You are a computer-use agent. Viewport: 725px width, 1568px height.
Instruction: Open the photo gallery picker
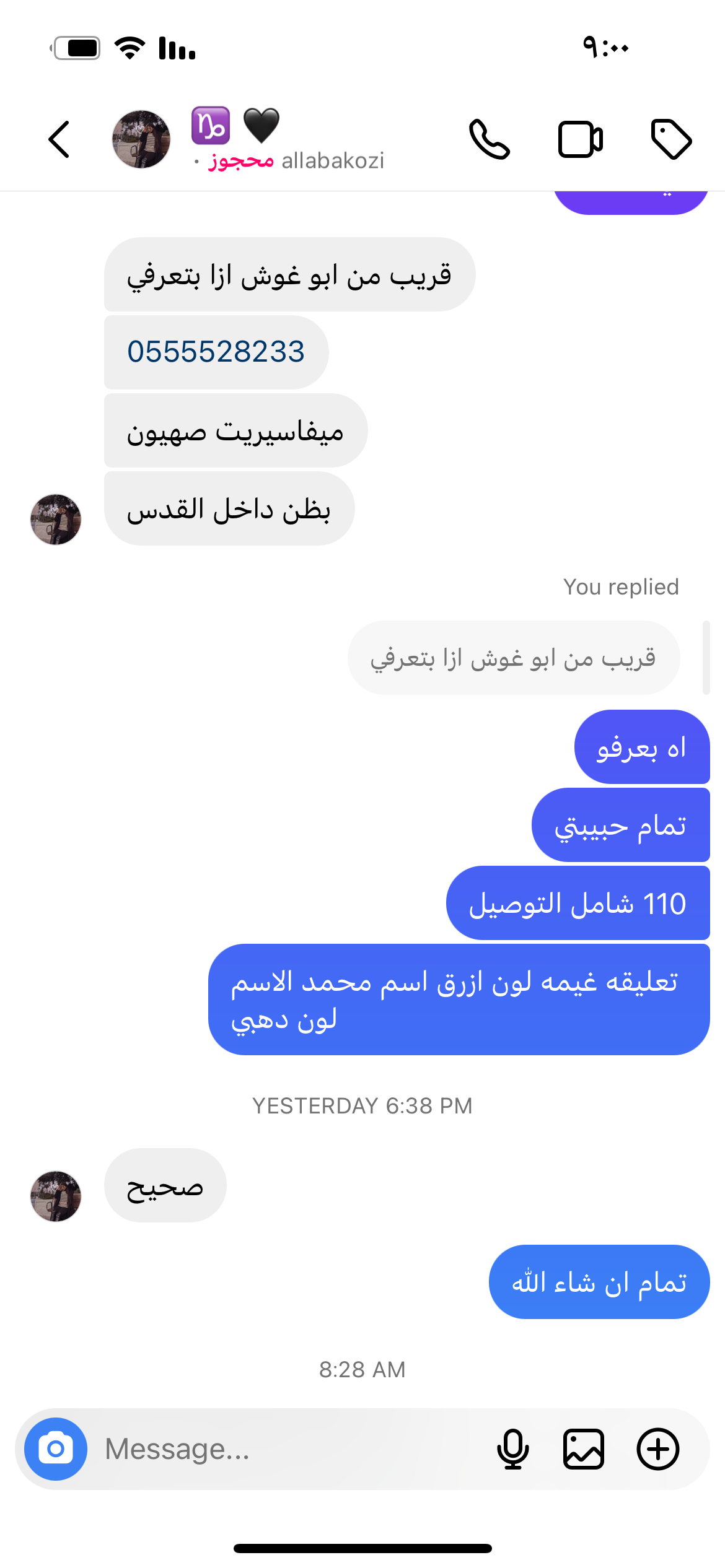(x=583, y=1449)
